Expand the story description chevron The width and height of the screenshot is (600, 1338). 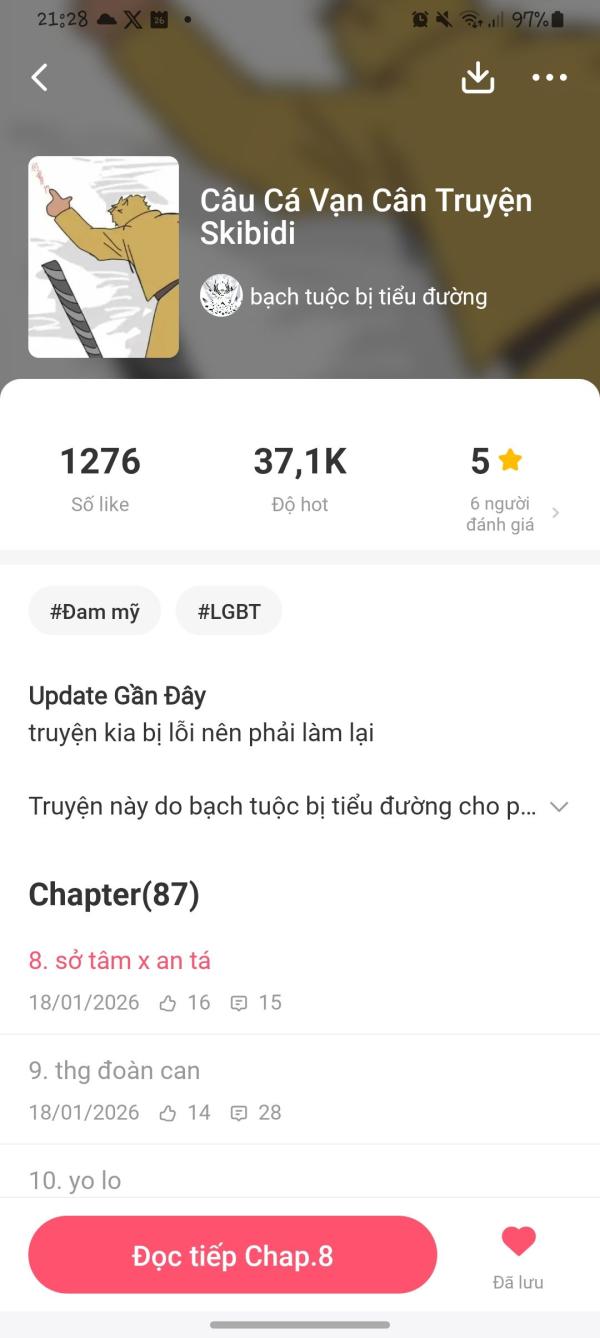click(x=559, y=807)
